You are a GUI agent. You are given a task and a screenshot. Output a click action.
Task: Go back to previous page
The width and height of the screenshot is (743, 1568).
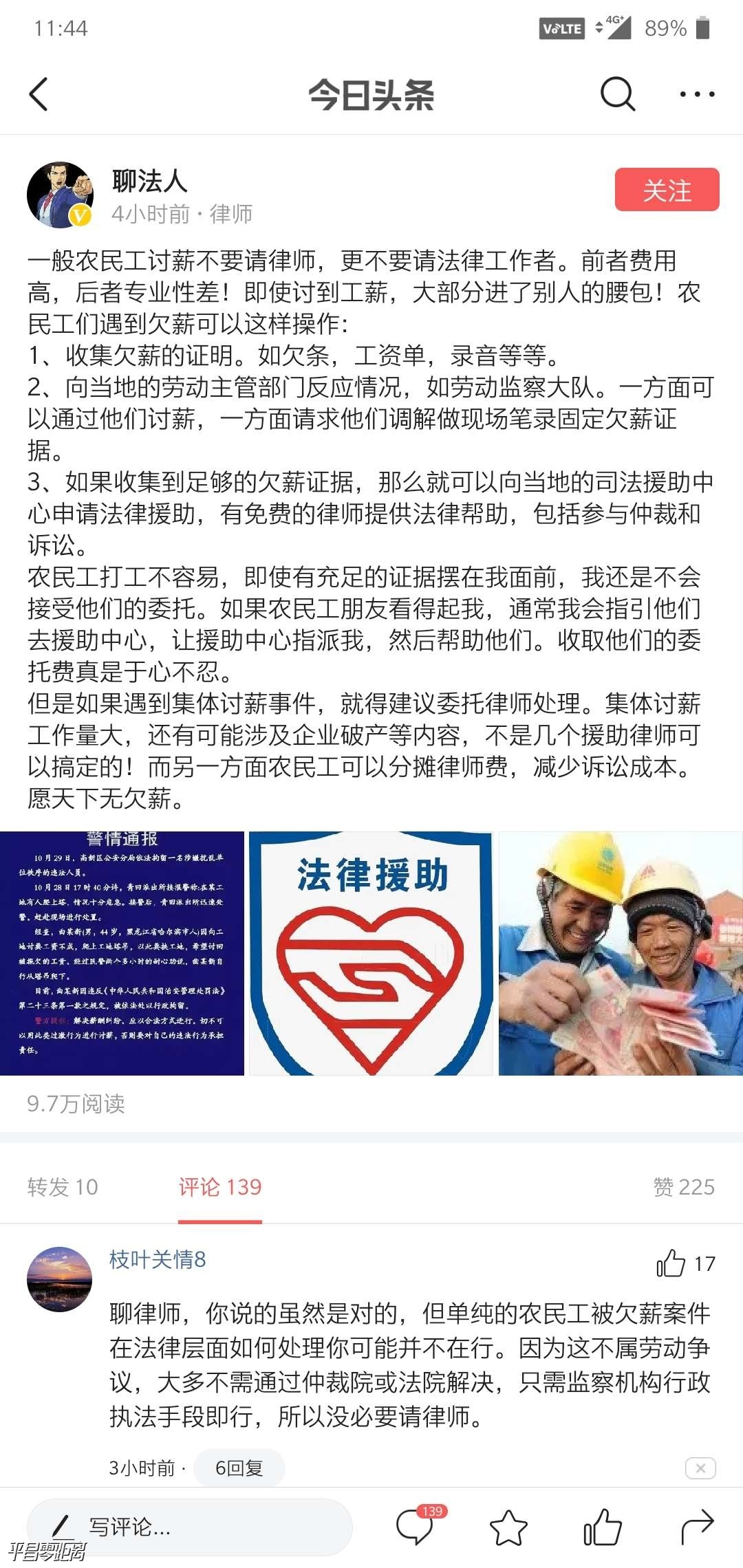tap(39, 94)
